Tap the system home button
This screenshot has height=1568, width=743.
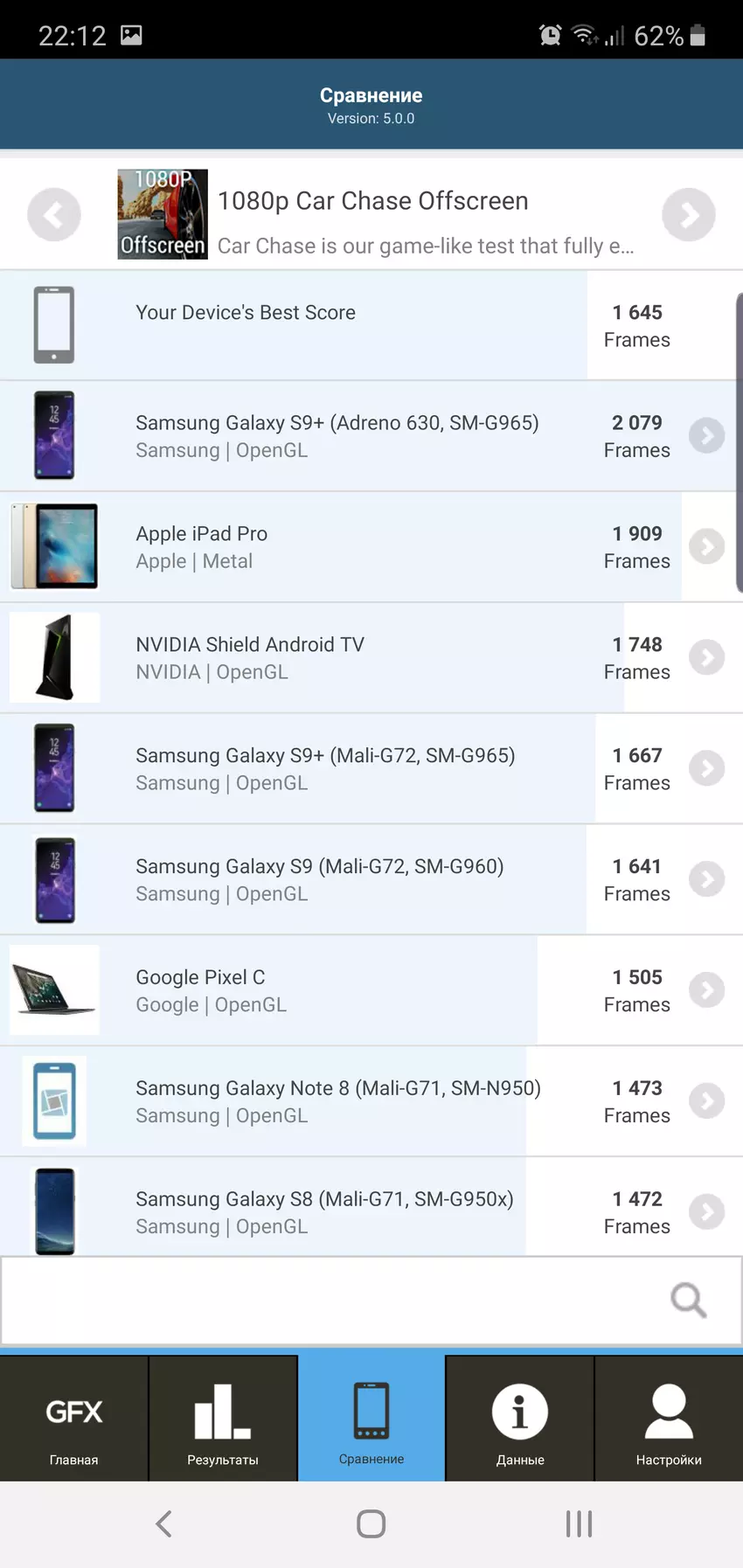pos(371,1524)
